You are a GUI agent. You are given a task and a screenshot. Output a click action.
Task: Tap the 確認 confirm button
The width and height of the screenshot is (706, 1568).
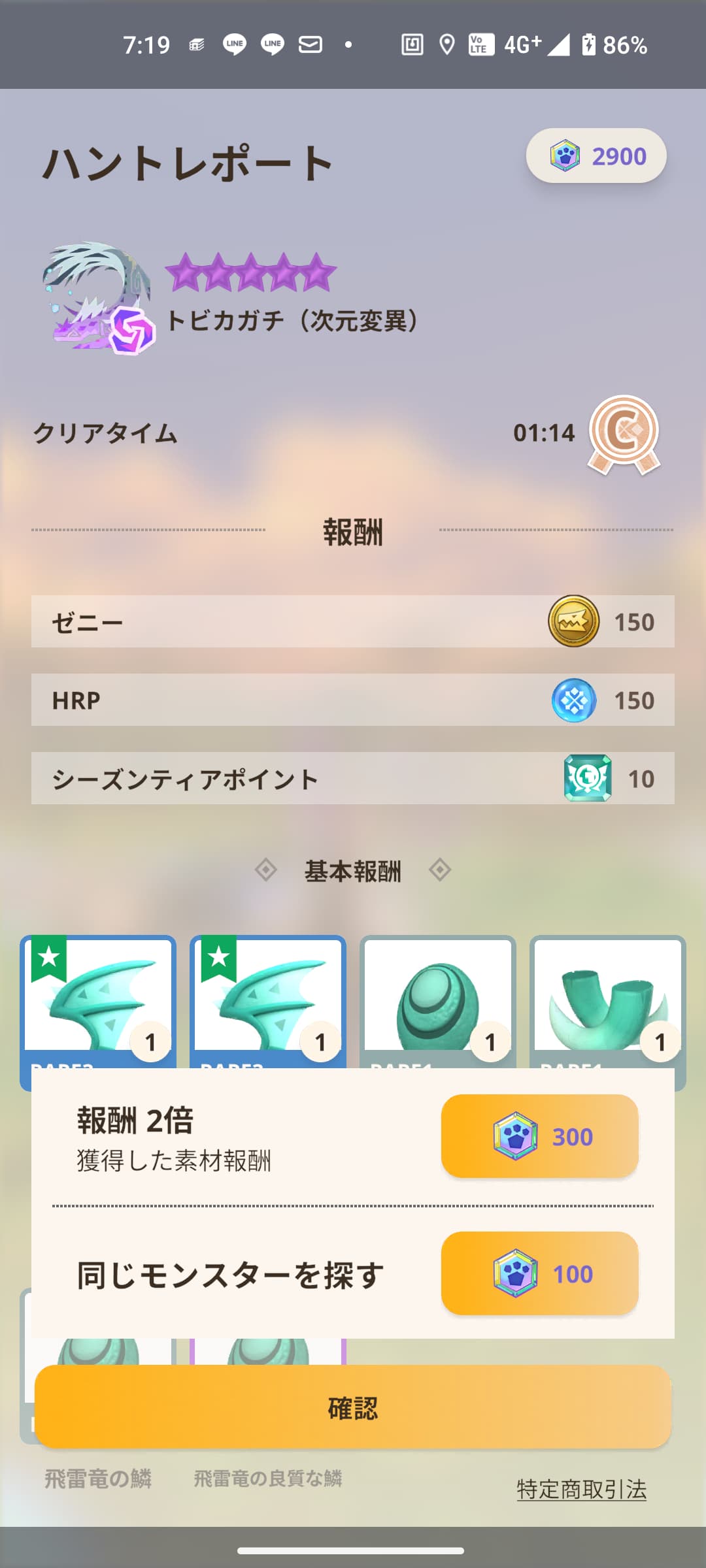[353, 1407]
